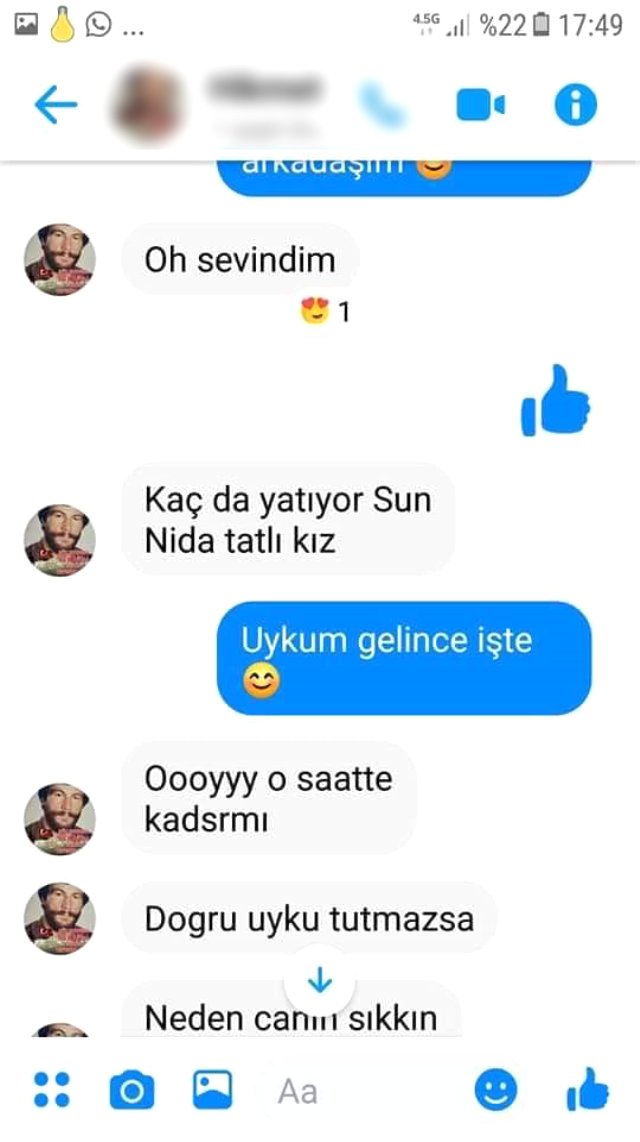Viewport: 640px width, 1142px height.
Task: Start a voice call
Action: click(x=382, y=104)
